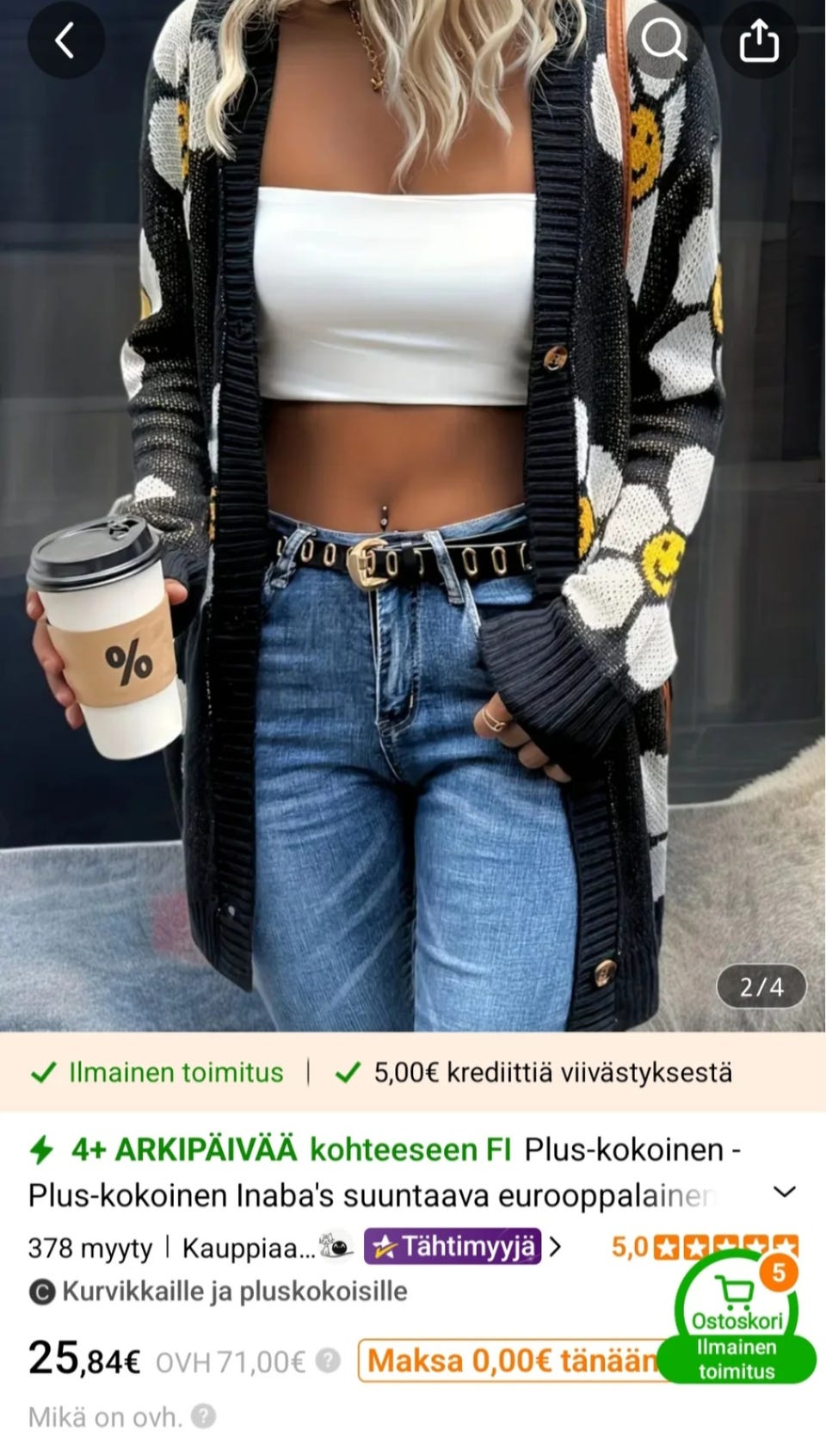Go back using the arrow icon

pos(65,40)
